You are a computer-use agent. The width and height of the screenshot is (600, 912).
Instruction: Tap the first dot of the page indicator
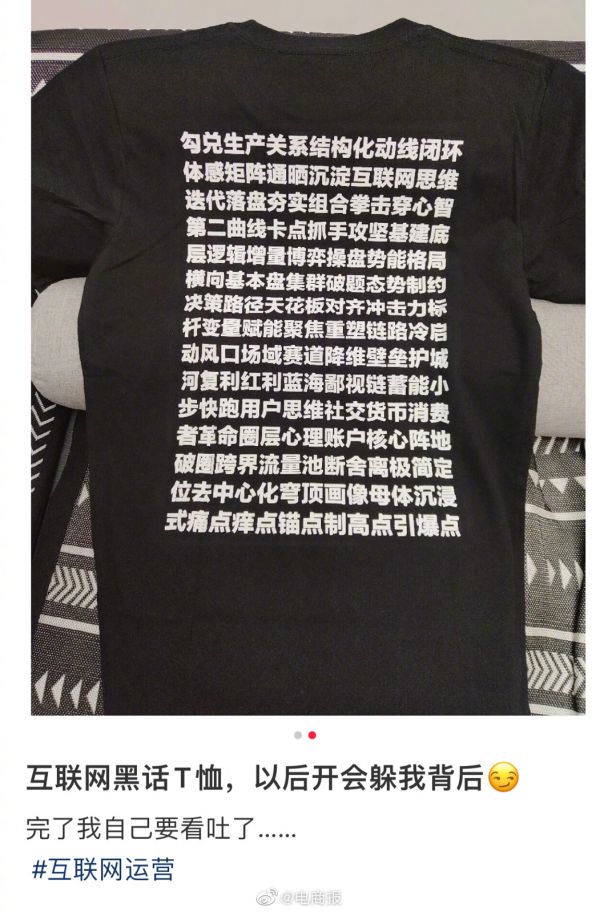pos(297,735)
